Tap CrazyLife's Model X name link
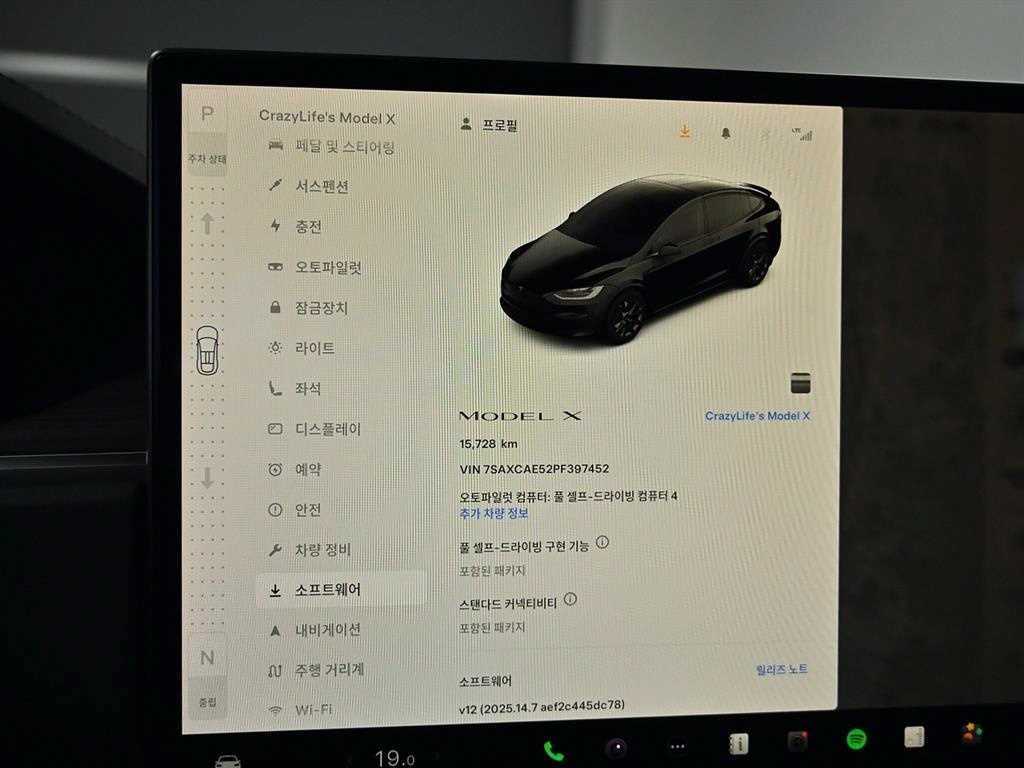The width and height of the screenshot is (1024, 768). pos(757,416)
